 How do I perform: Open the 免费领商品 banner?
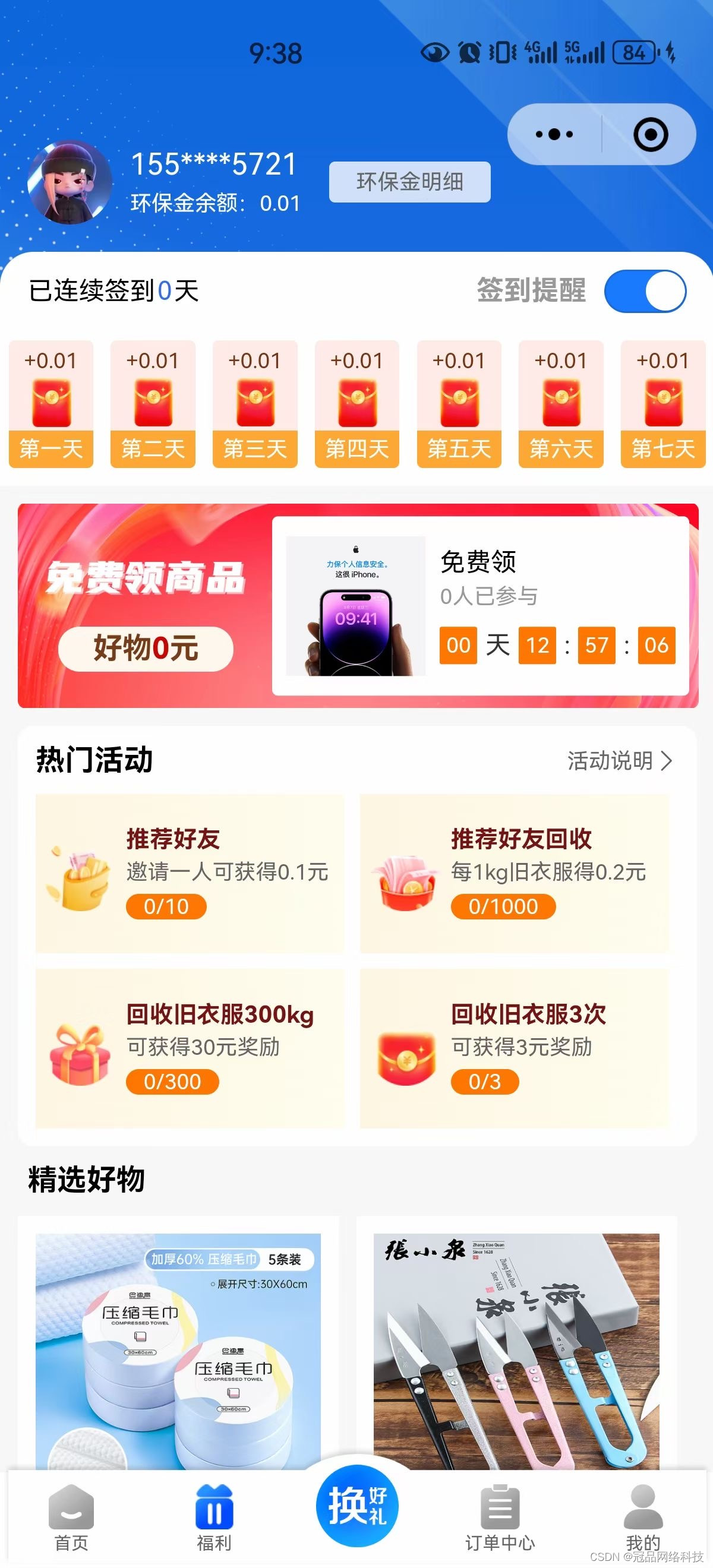point(145,578)
